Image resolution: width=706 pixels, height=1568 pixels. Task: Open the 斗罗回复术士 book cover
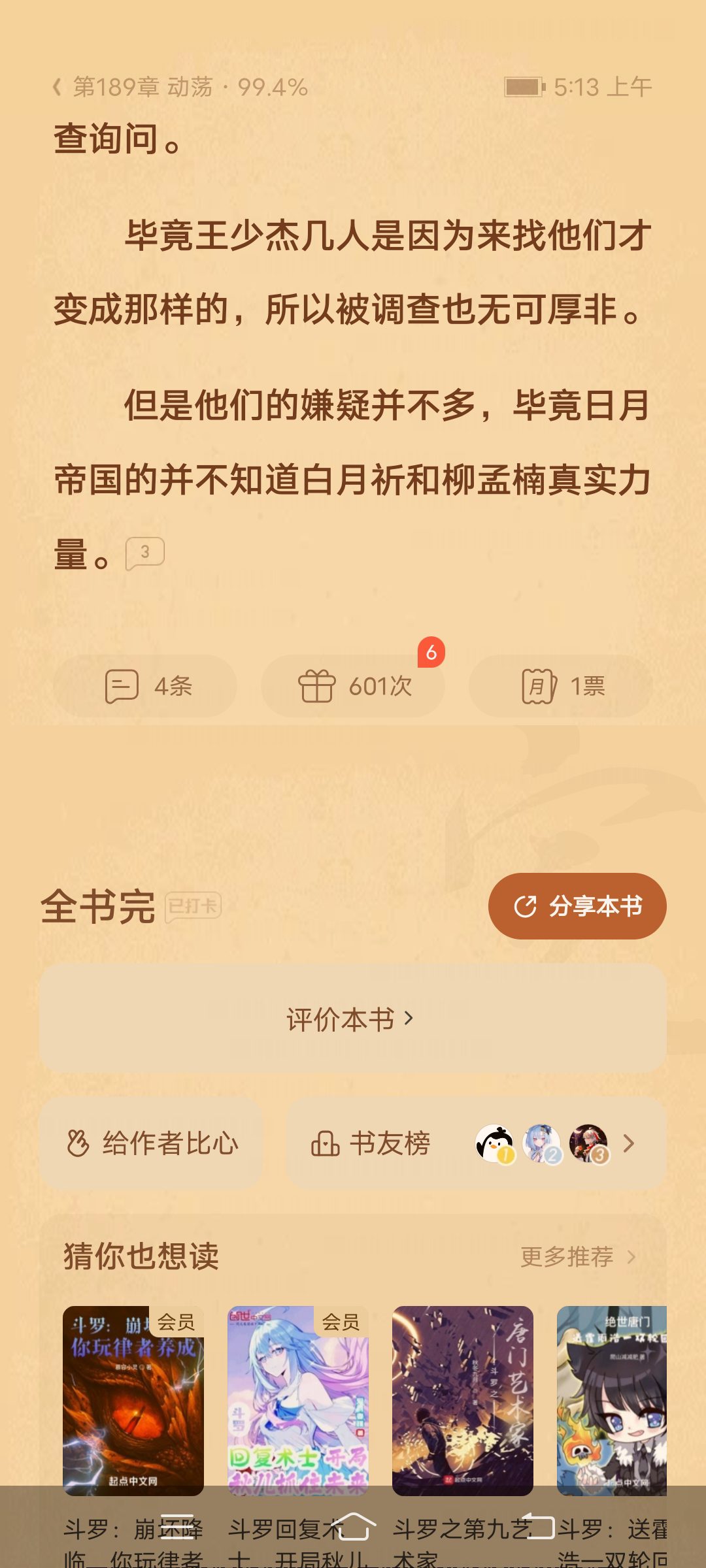[x=298, y=1401]
